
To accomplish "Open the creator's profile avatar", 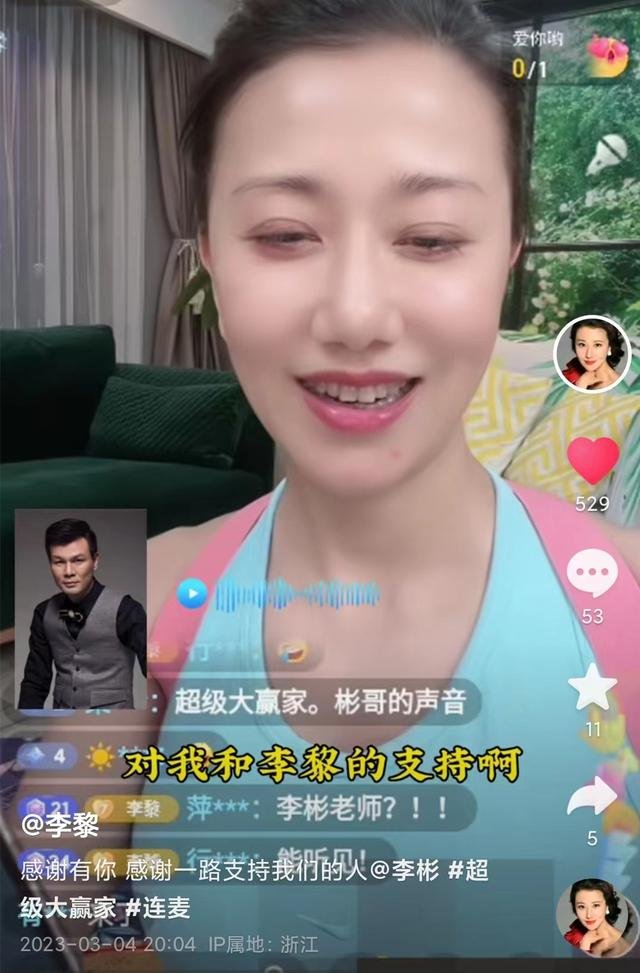I will pos(592,353).
